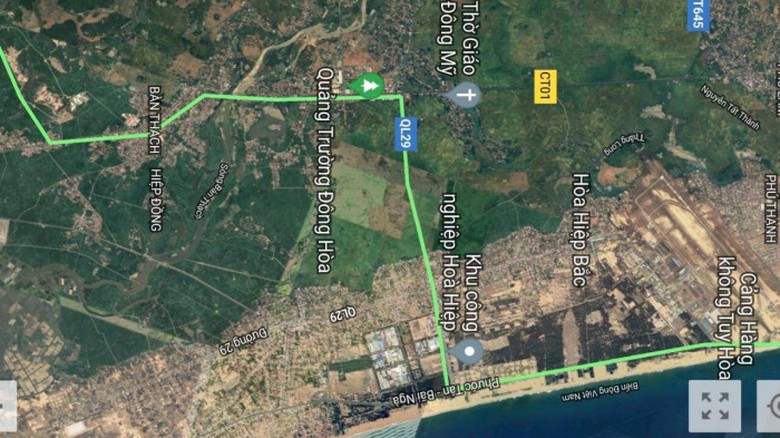
Task: Center map on my current location
Action: (772, 406)
